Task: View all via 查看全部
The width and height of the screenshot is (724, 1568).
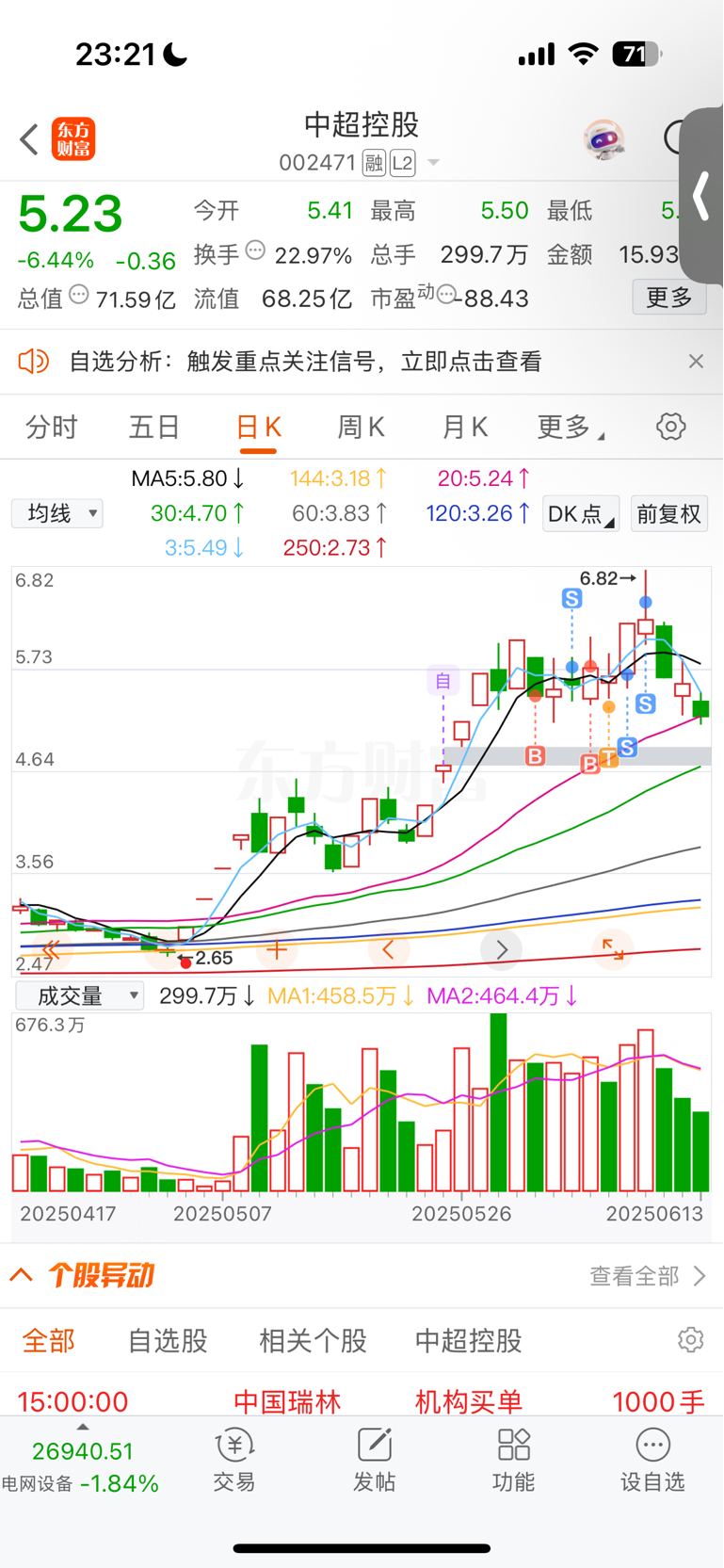Action: tap(648, 1276)
